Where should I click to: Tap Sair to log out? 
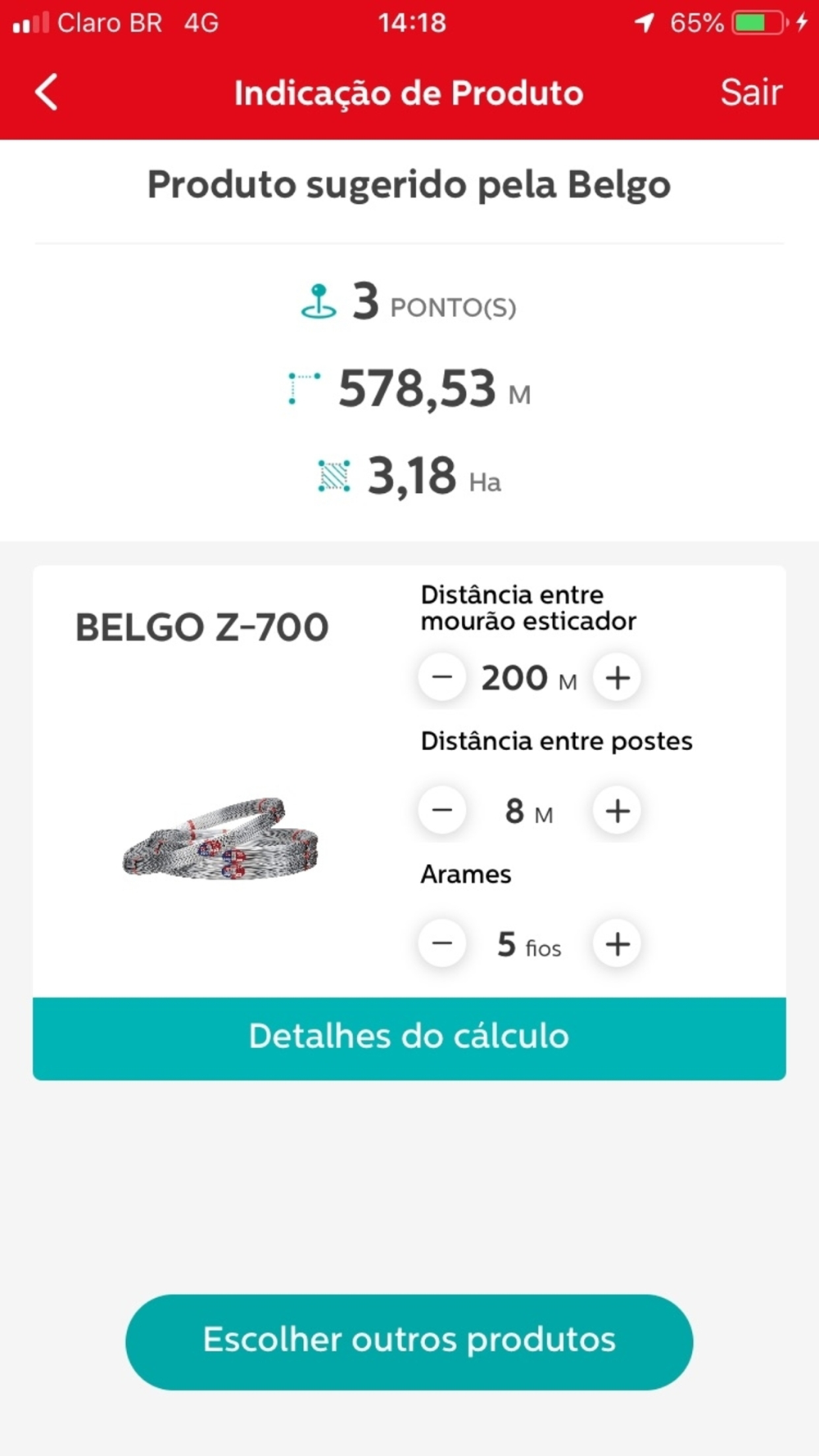751,93
